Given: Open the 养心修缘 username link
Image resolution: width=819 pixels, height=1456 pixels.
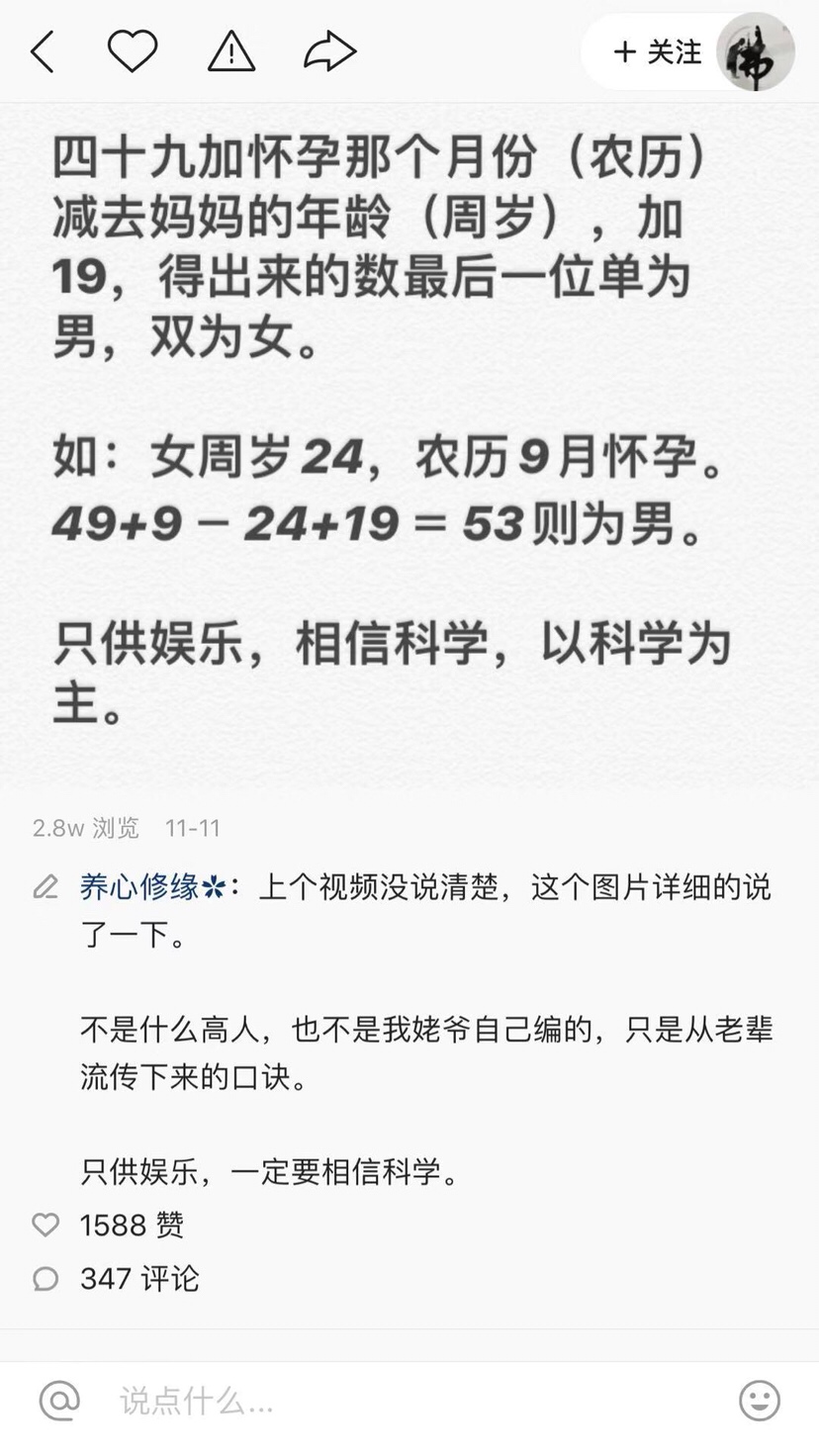Looking at the screenshot, I should (153, 887).
